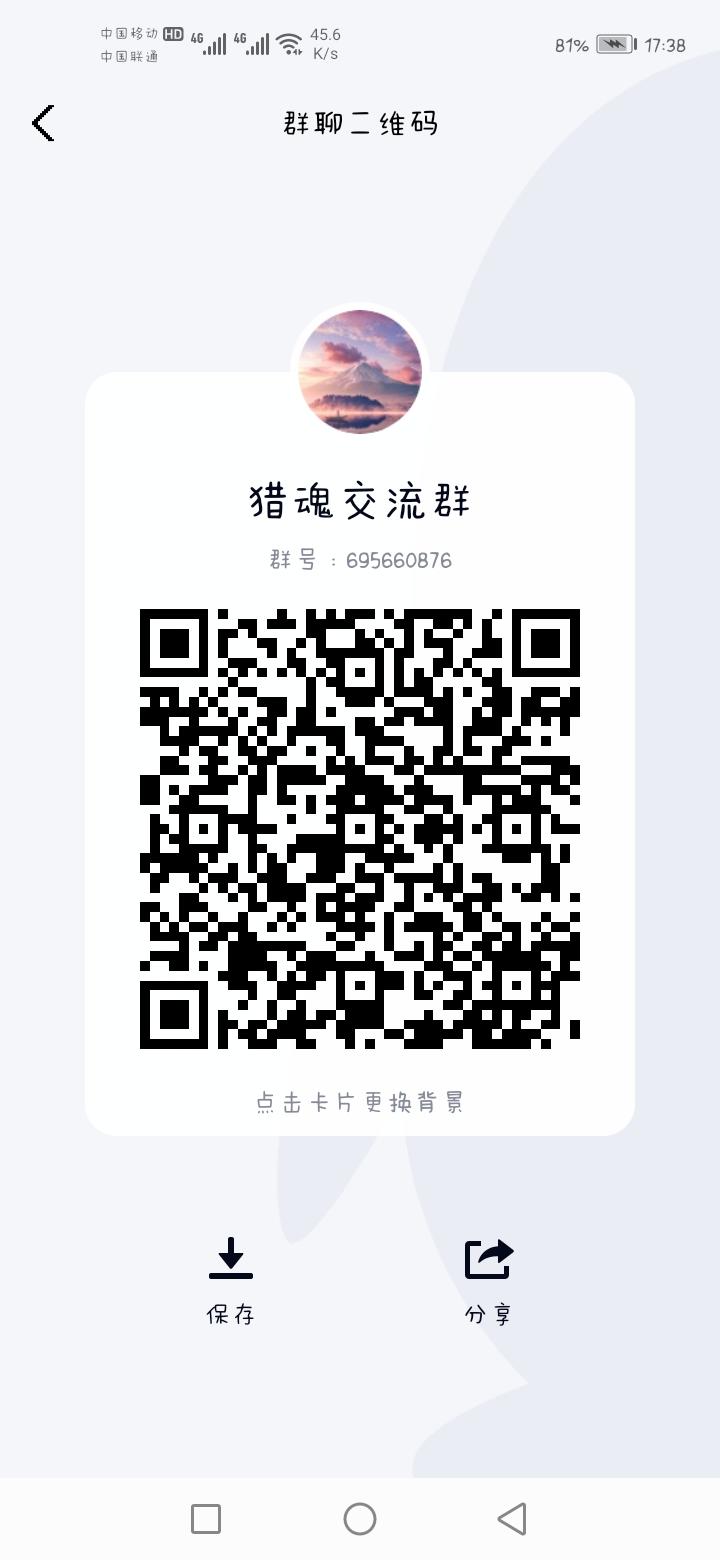Tap the back arrow in top left
The image size is (720, 1560).
[x=42, y=123]
